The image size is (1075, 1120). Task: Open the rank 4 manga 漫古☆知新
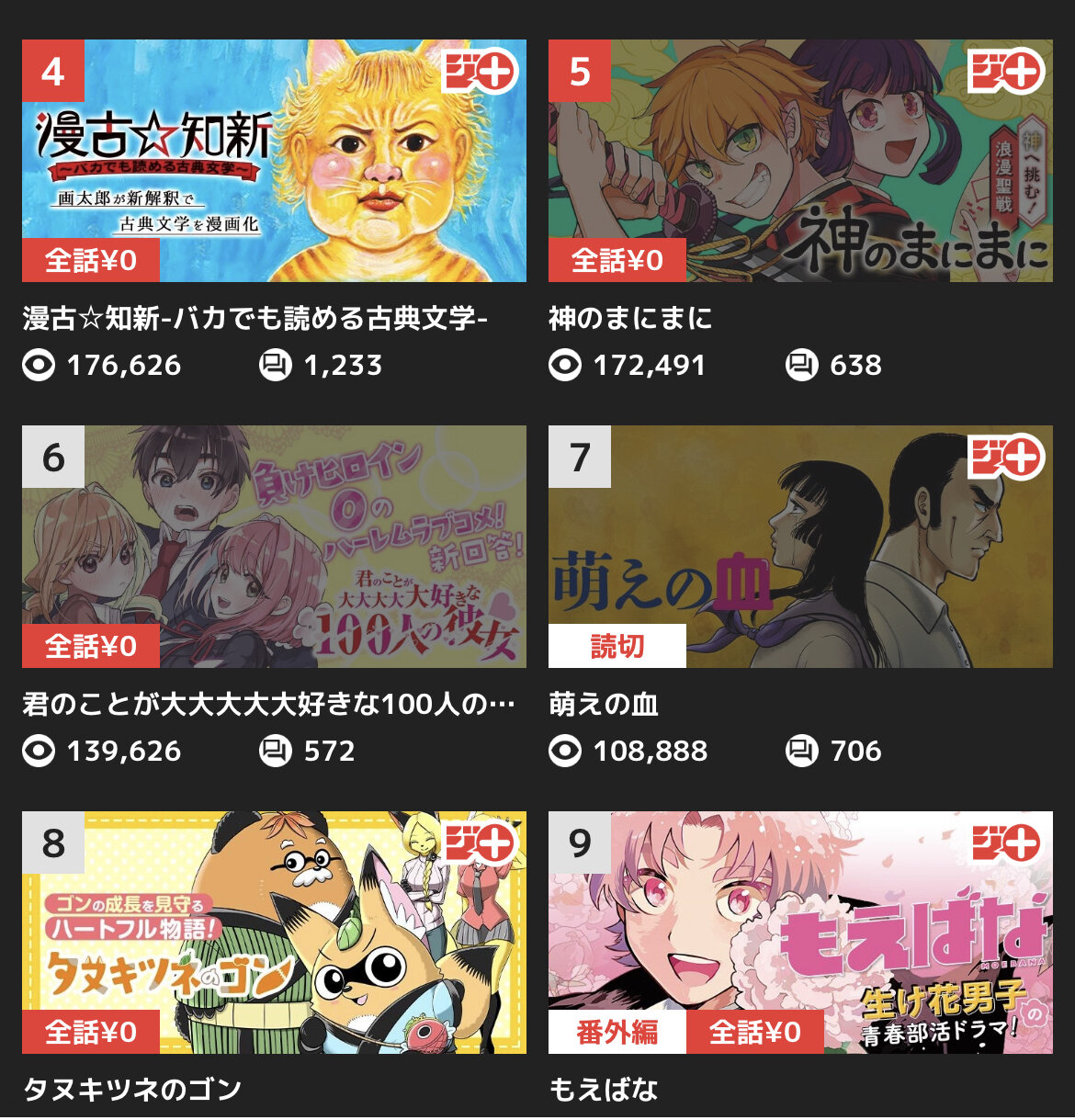(274, 161)
